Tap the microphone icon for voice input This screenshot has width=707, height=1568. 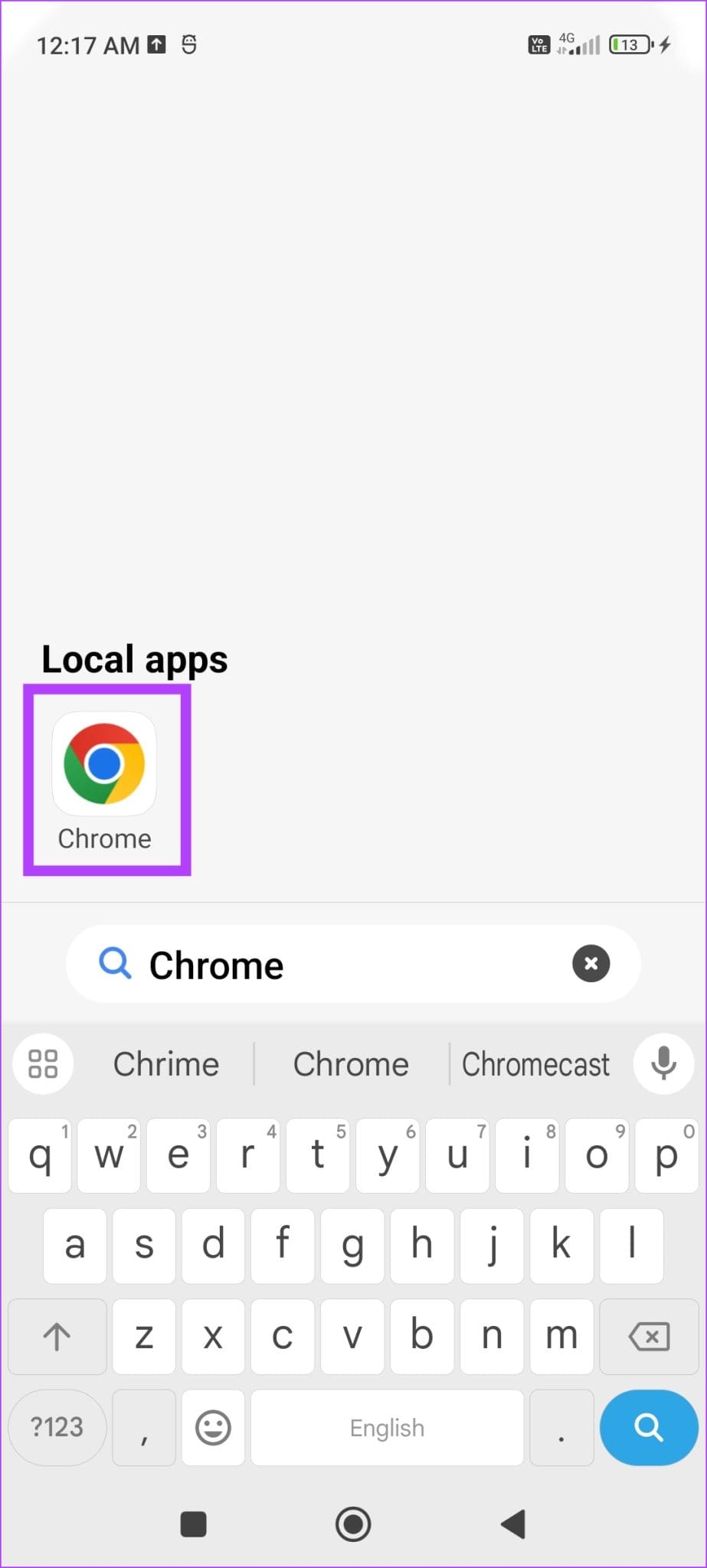[663, 1063]
